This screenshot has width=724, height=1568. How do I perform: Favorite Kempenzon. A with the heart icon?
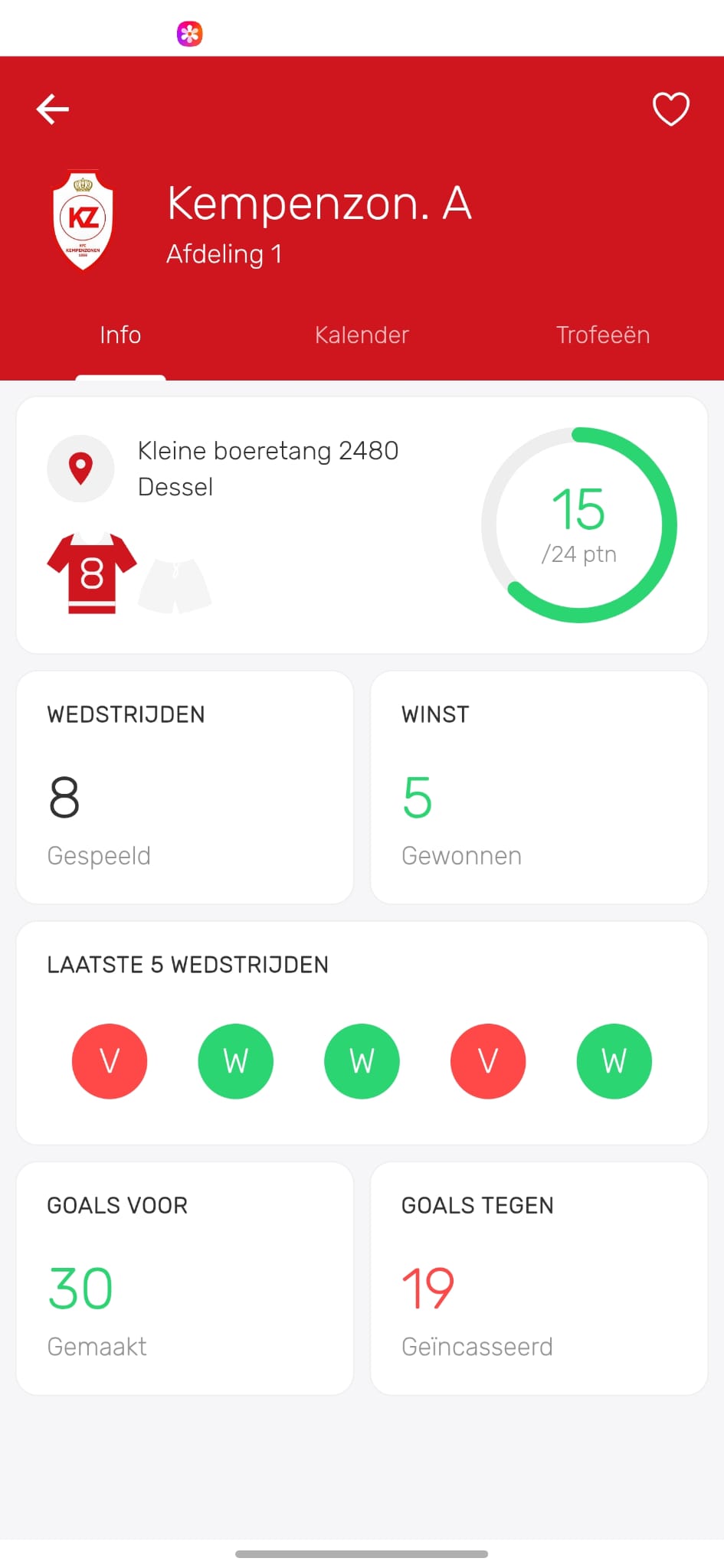tap(670, 109)
